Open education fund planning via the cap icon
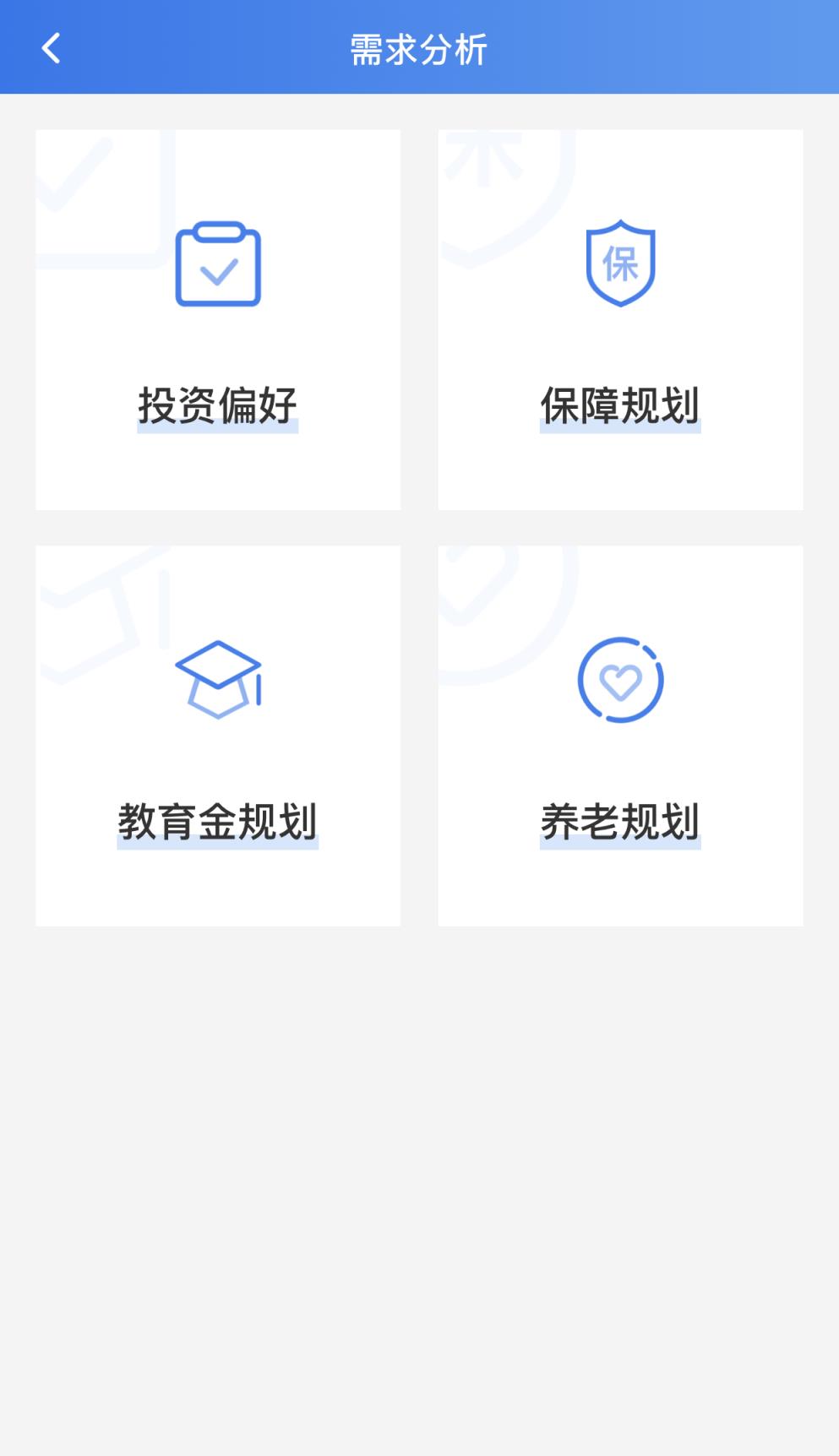 pyautogui.click(x=218, y=680)
